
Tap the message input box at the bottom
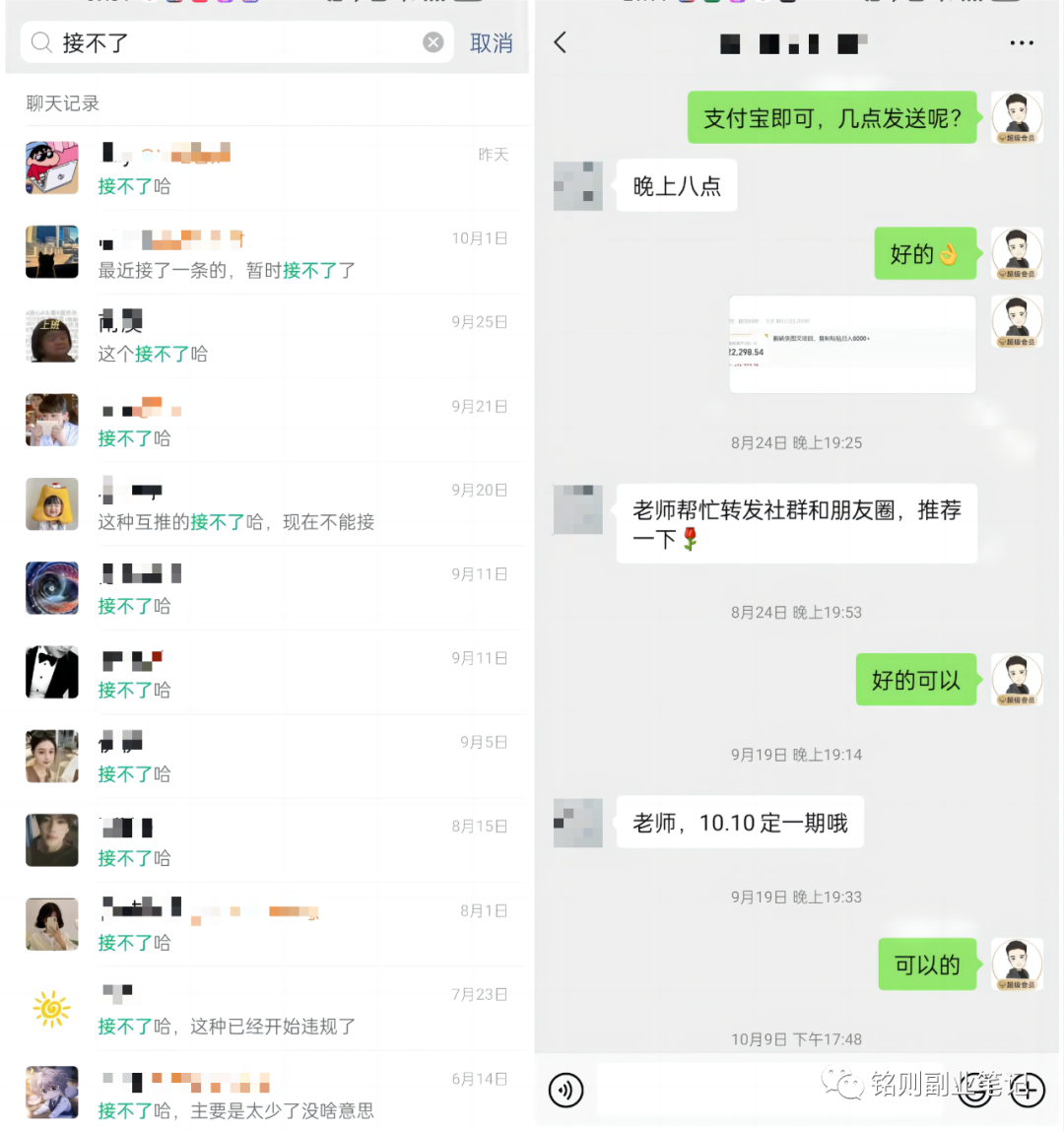[768, 1090]
